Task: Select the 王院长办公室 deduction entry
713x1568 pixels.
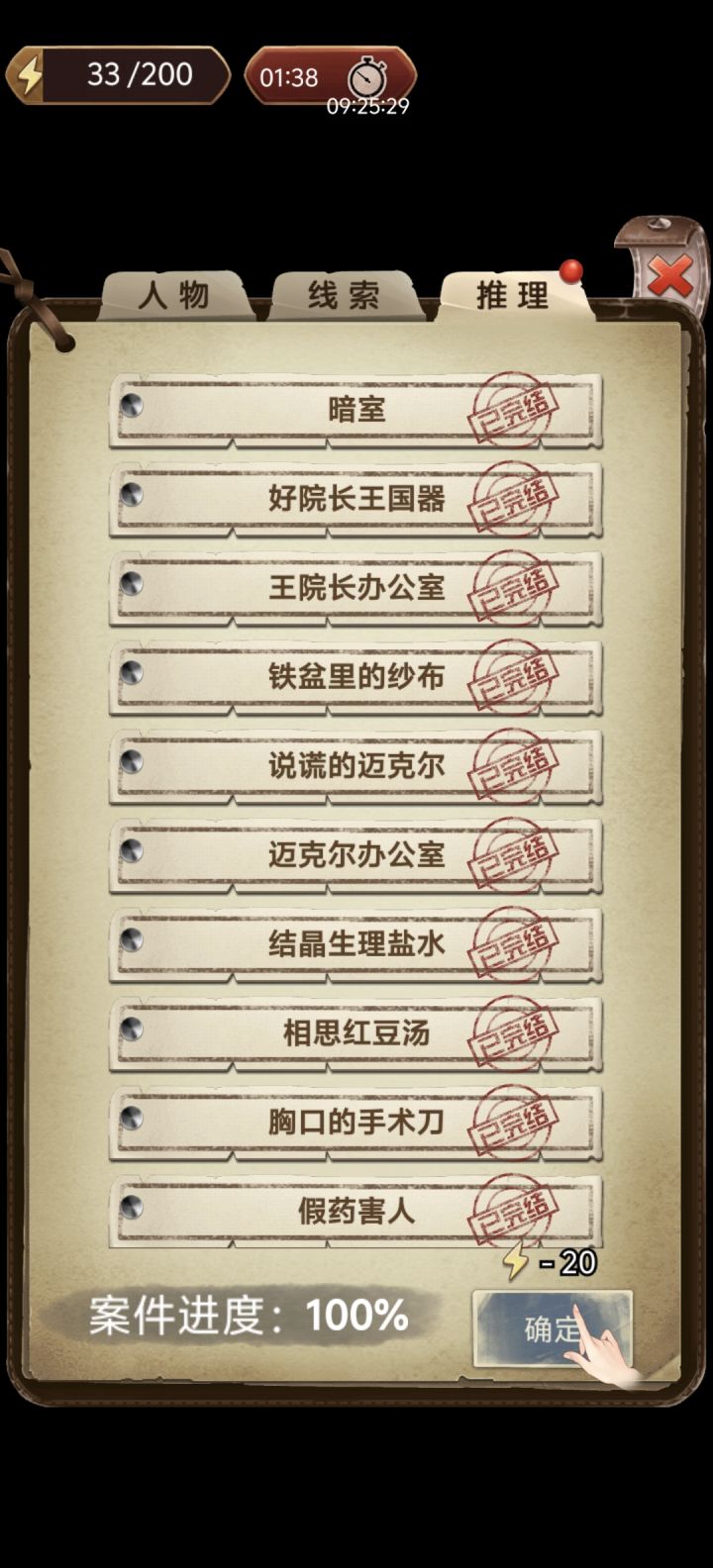Action: pyautogui.click(x=356, y=589)
